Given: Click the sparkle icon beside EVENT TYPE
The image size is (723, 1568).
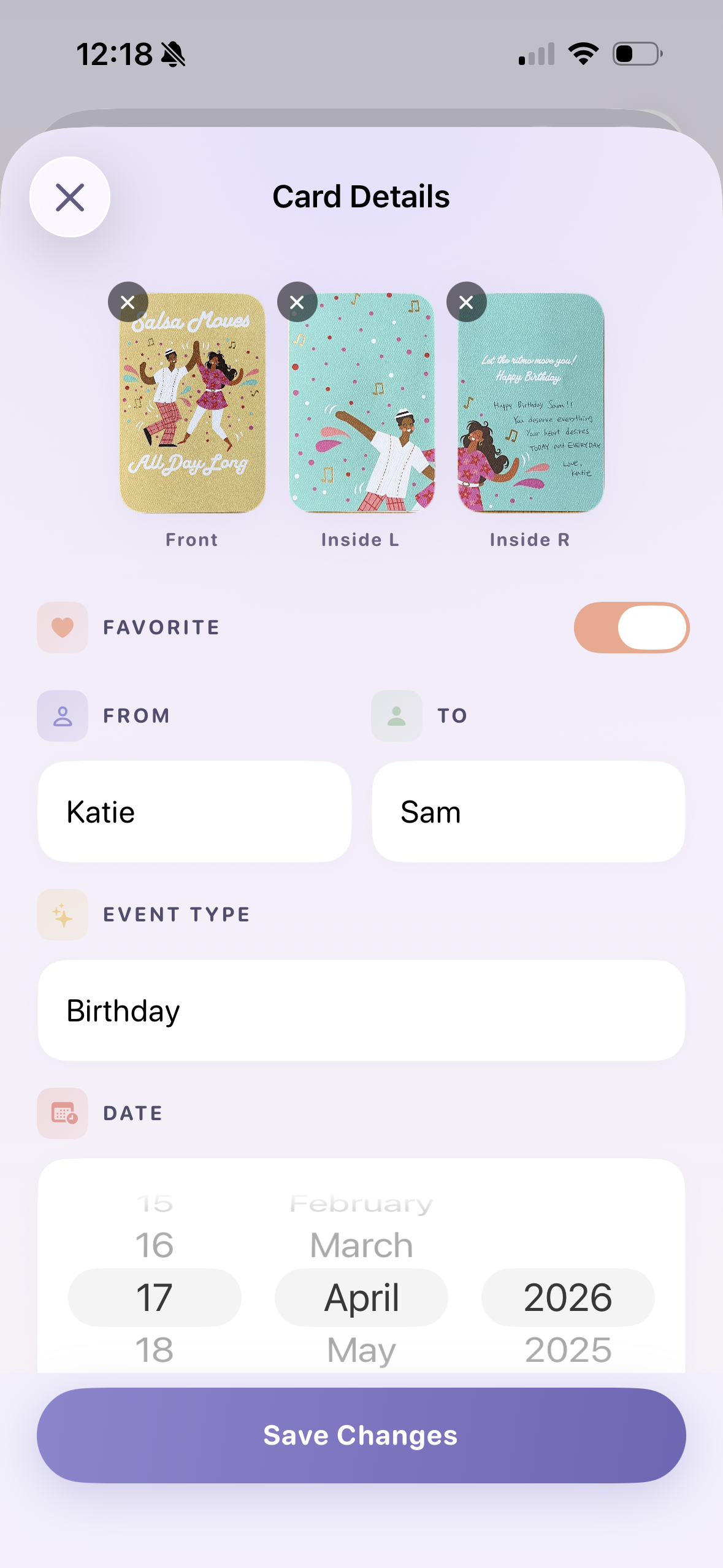Looking at the screenshot, I should 62,915.
